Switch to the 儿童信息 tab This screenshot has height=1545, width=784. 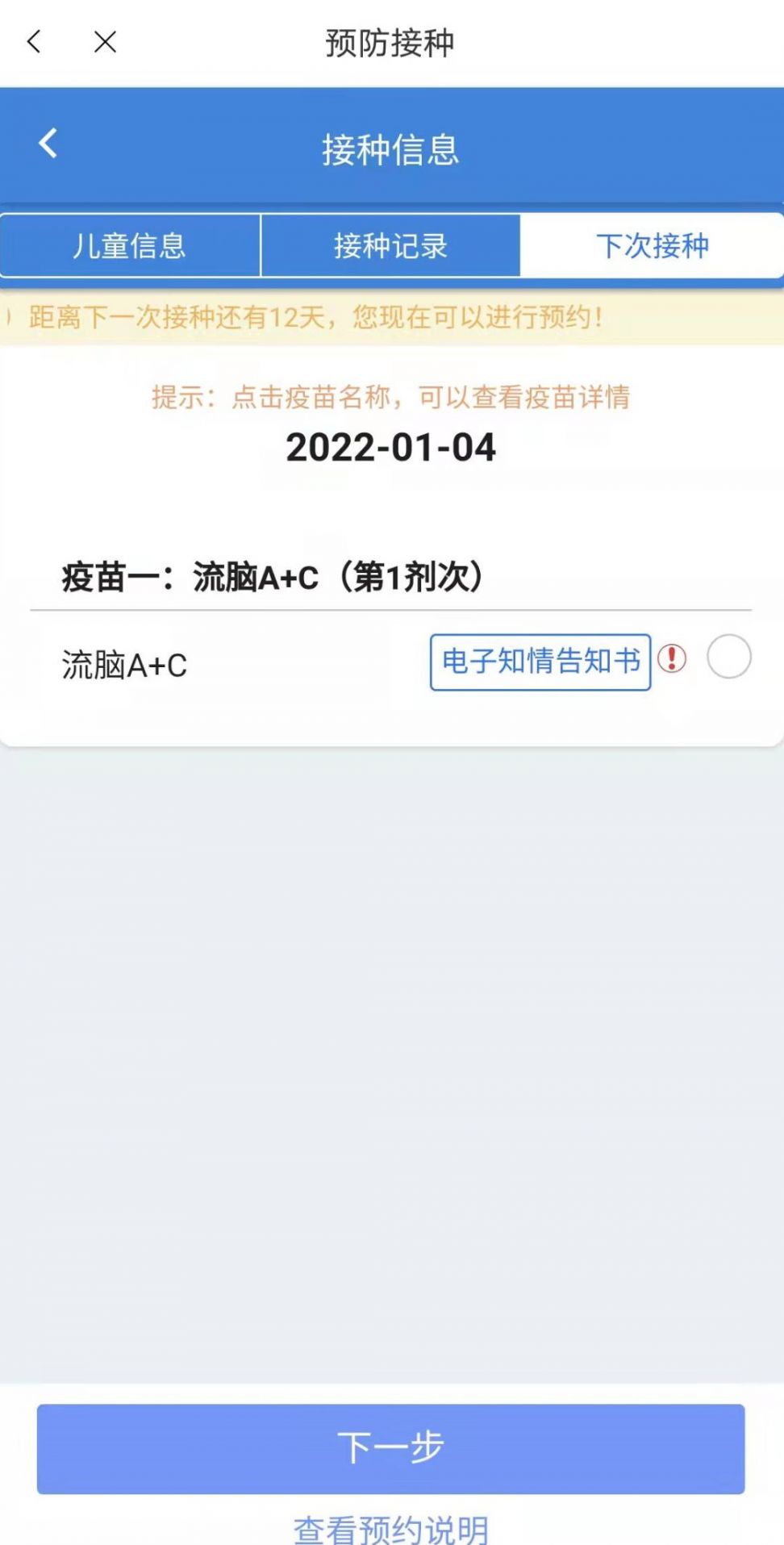click(131, 246)
